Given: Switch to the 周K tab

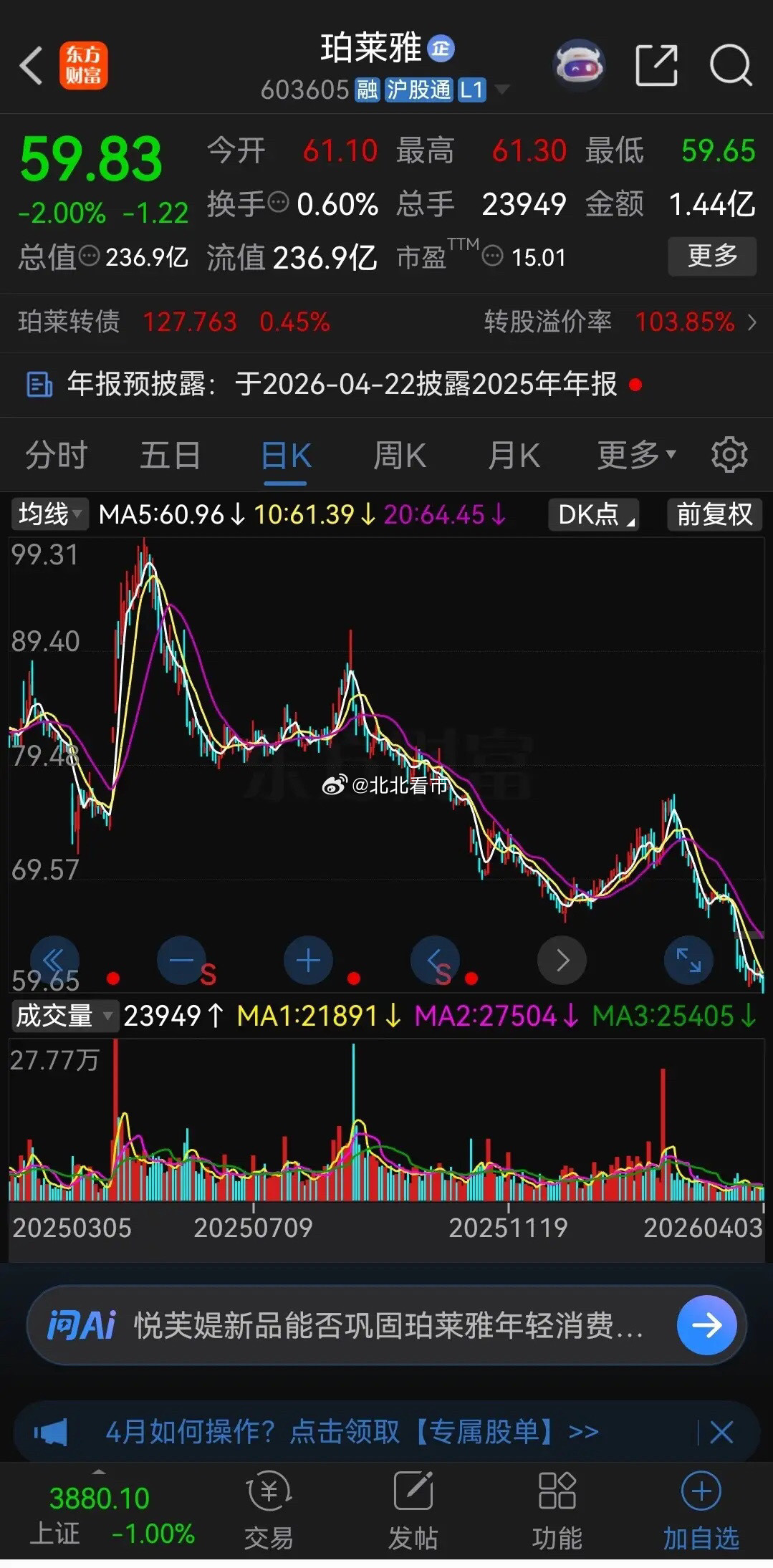Looking at the screenshot, I should pyautogui.click(x=399, y=454).
